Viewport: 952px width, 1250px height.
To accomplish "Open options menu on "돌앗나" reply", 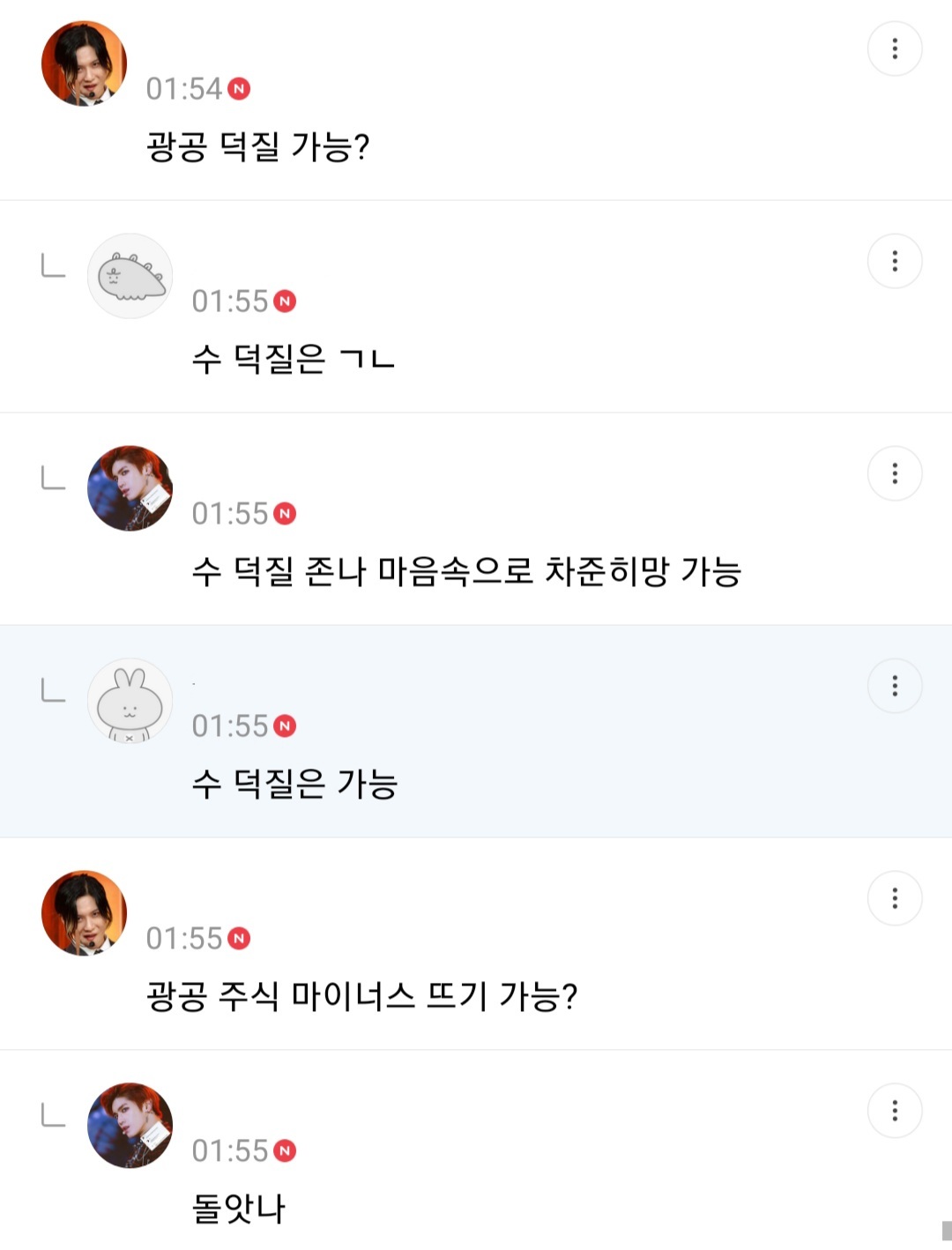I will 896,1111.
